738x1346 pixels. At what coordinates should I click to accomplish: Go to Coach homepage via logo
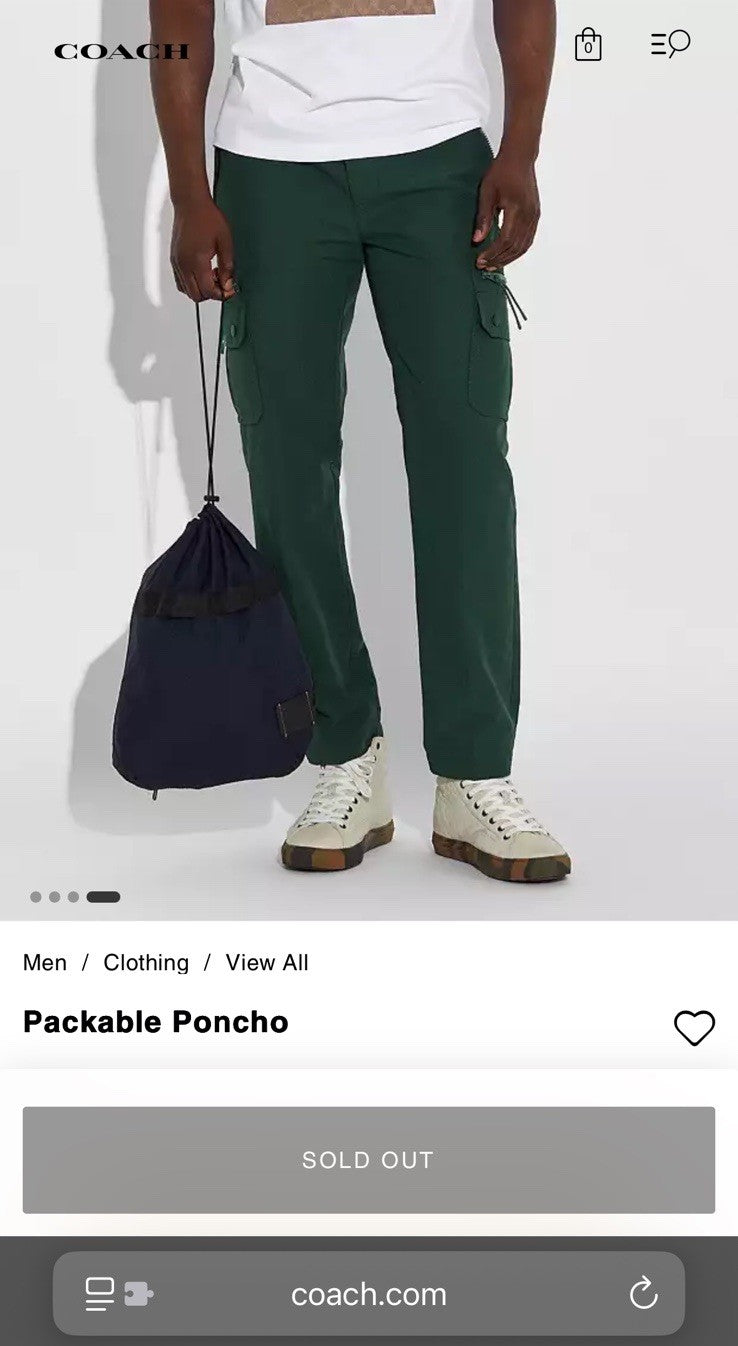(x=121, y=51)
